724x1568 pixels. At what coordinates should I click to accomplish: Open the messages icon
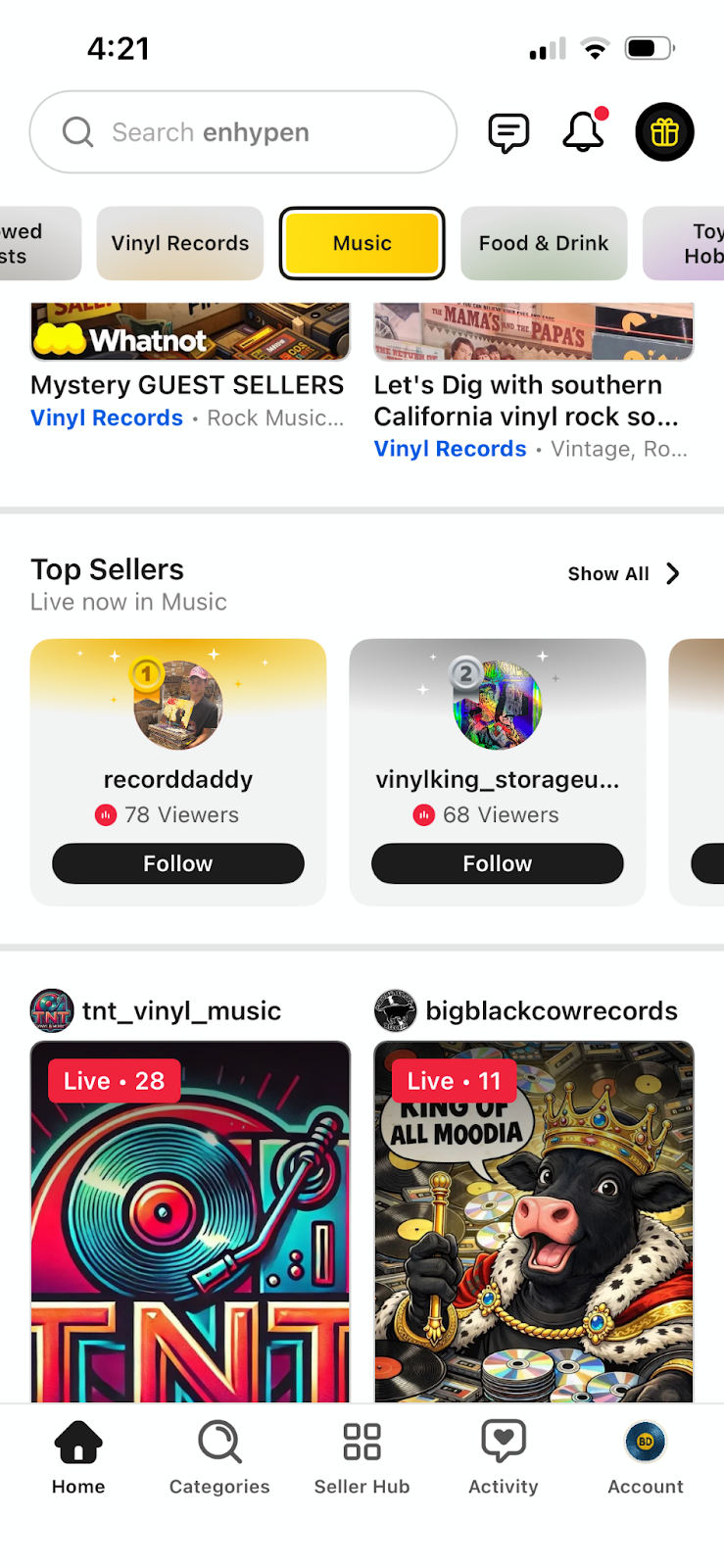[x=508, y=132]
